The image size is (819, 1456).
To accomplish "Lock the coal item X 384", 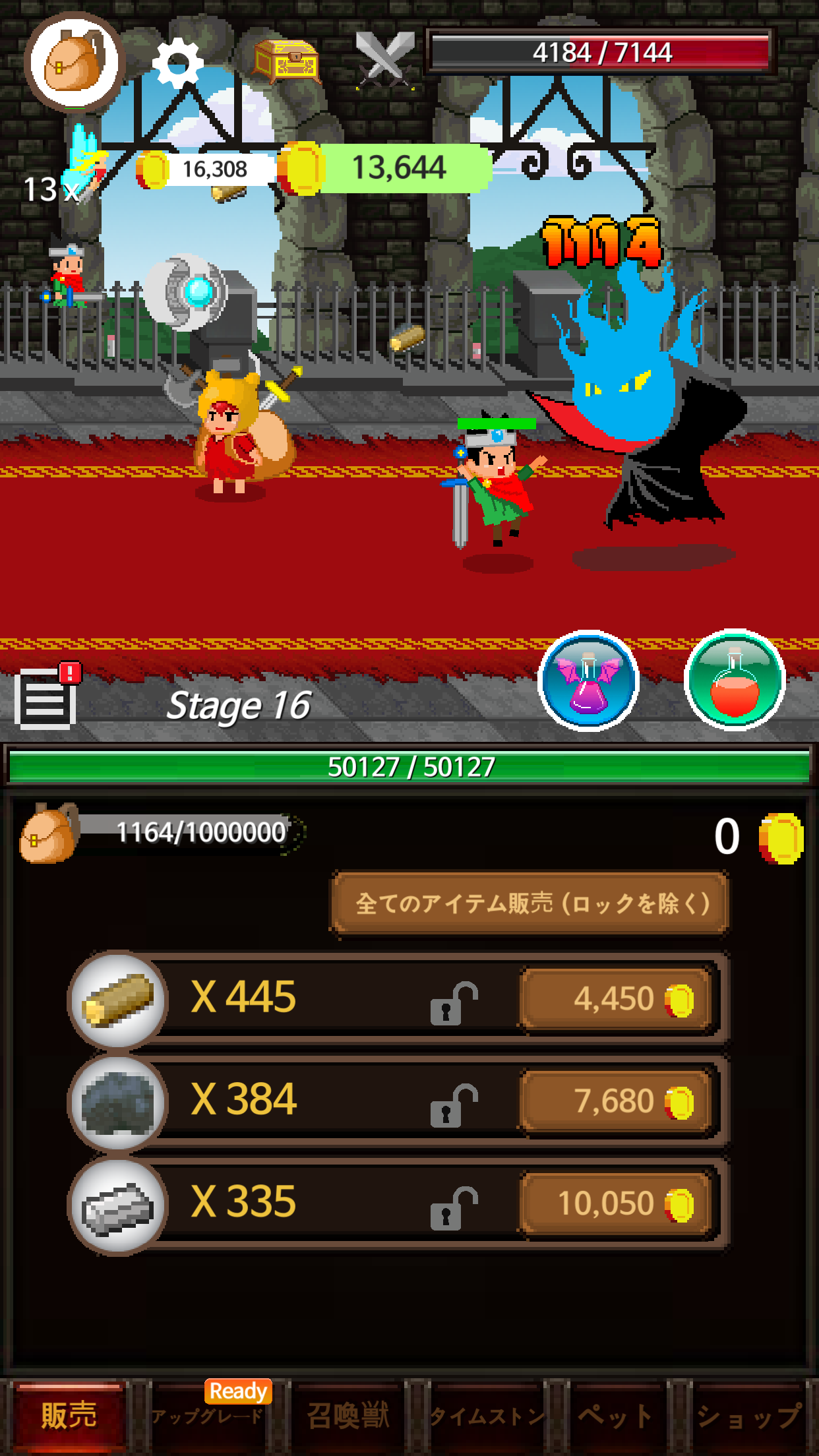I will [x=454, y=1105].
